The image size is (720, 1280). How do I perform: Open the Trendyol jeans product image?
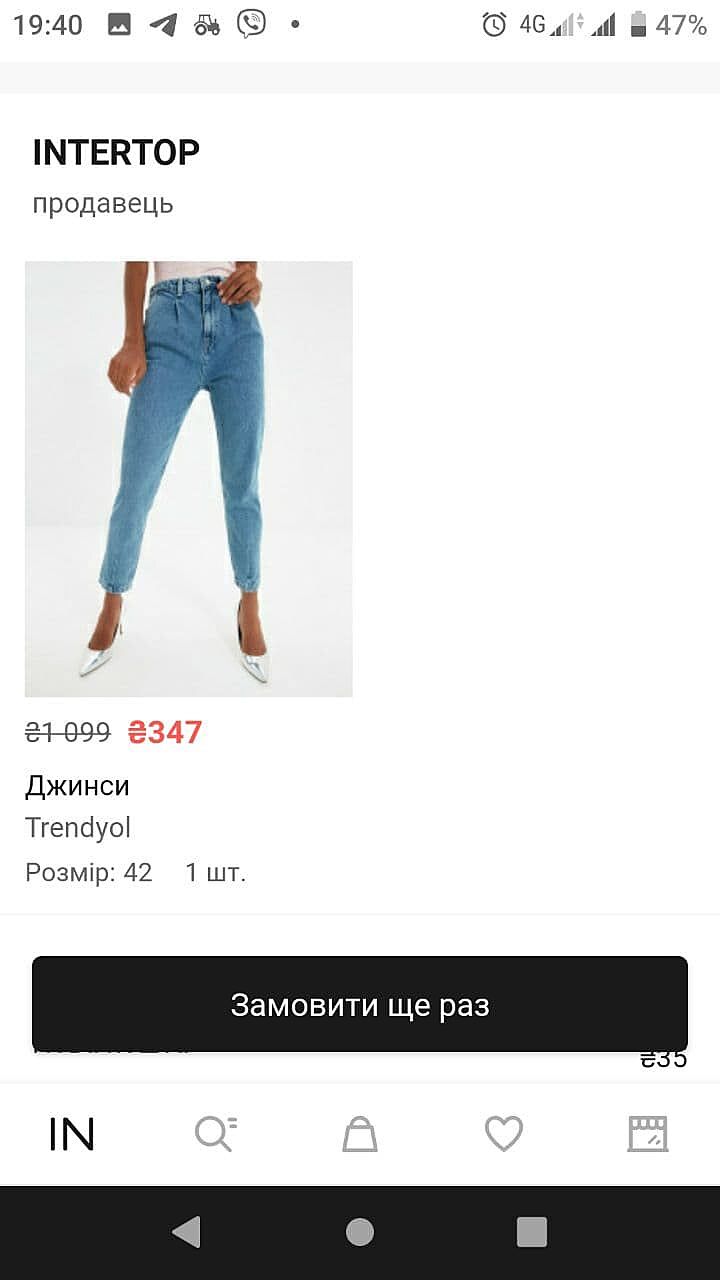[x=189, y=479]
